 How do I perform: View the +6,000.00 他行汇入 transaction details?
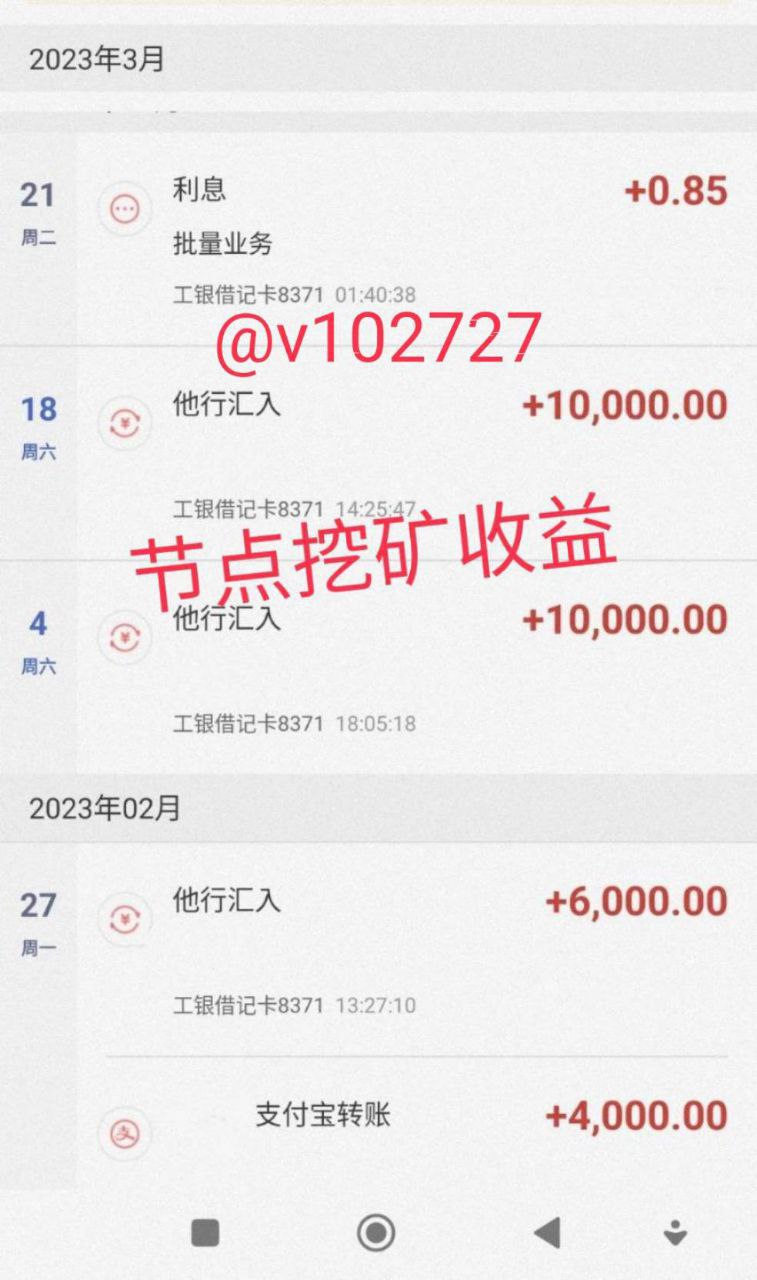click(415, 950)
